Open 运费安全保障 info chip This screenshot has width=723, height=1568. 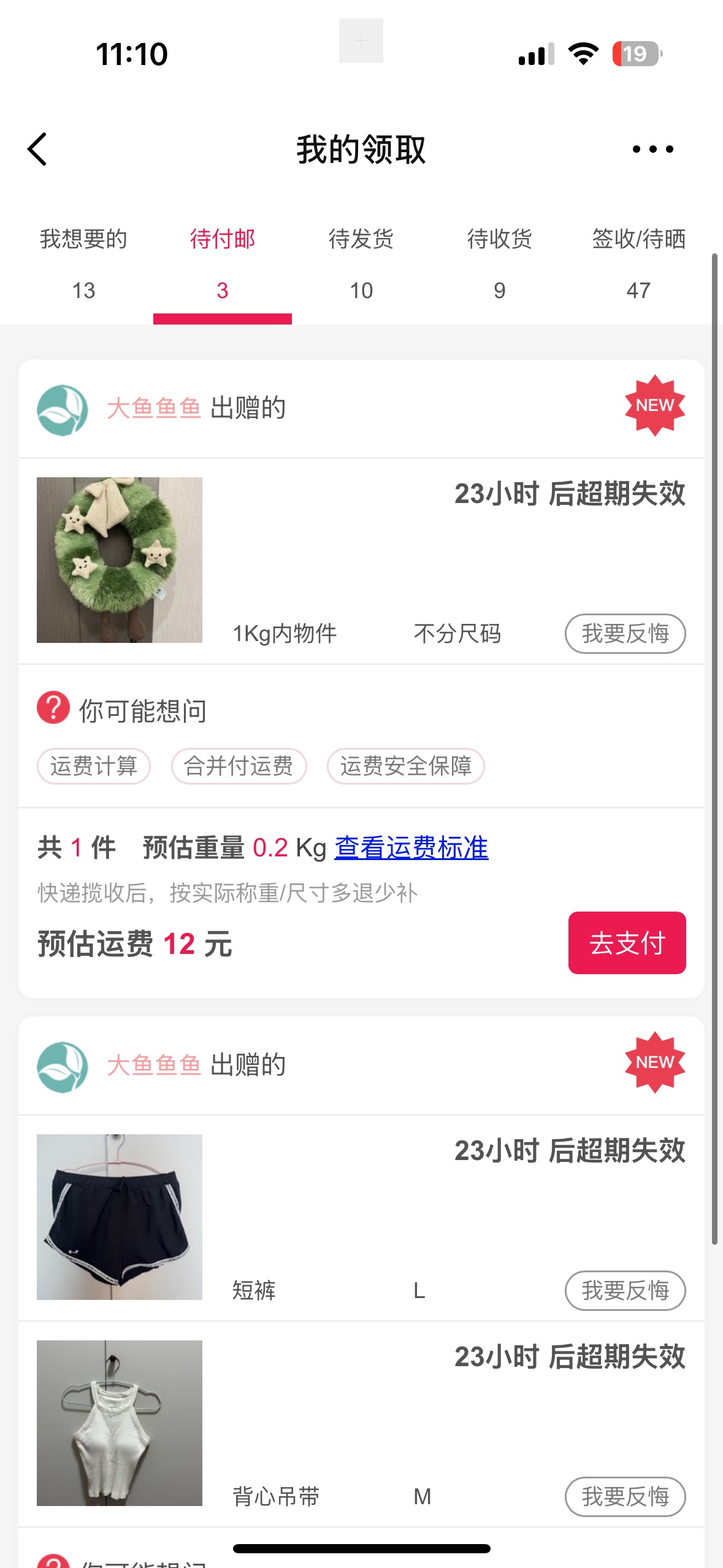tap(405, 766)
